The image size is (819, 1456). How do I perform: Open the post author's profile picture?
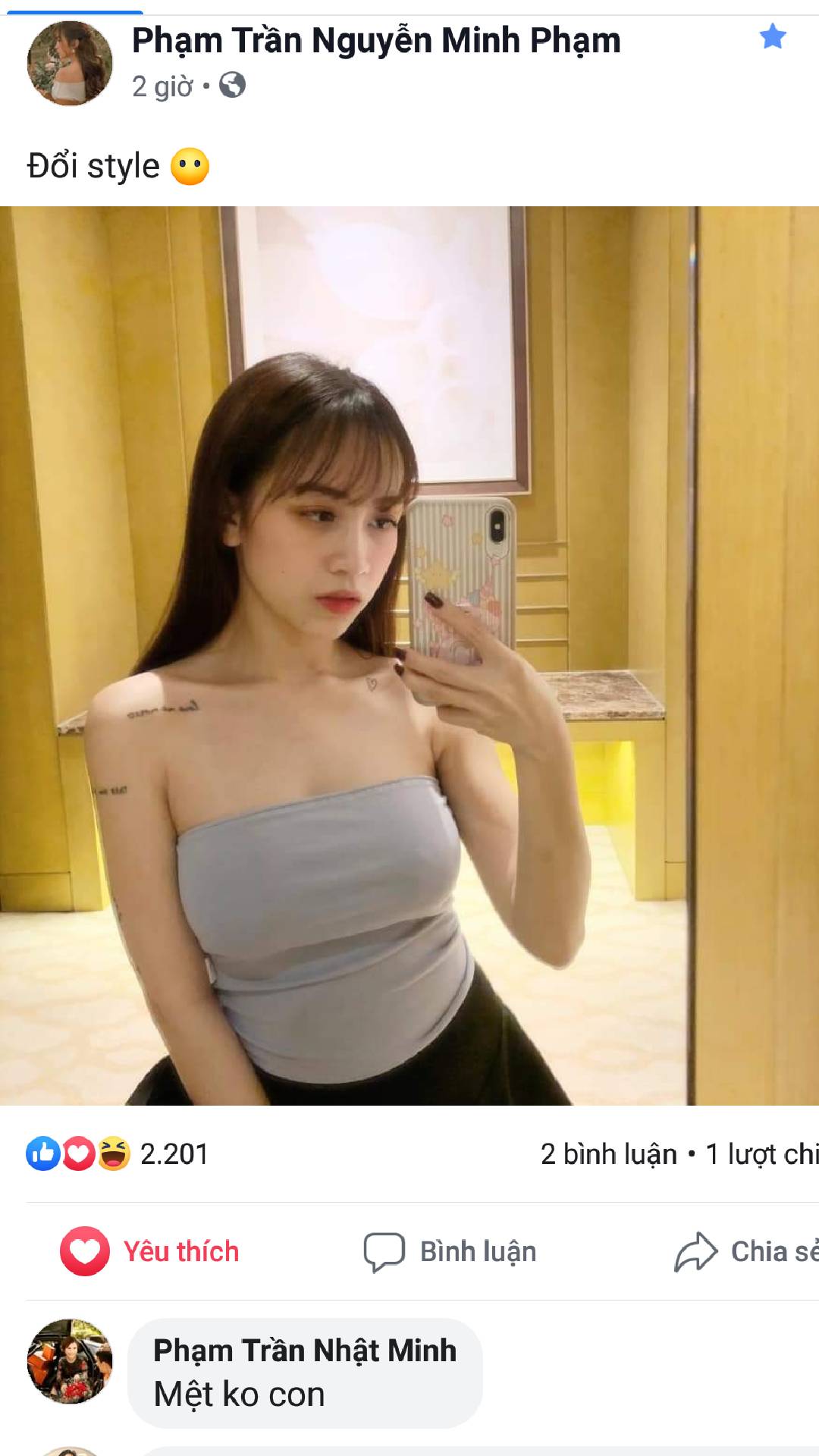pos(70,63)
